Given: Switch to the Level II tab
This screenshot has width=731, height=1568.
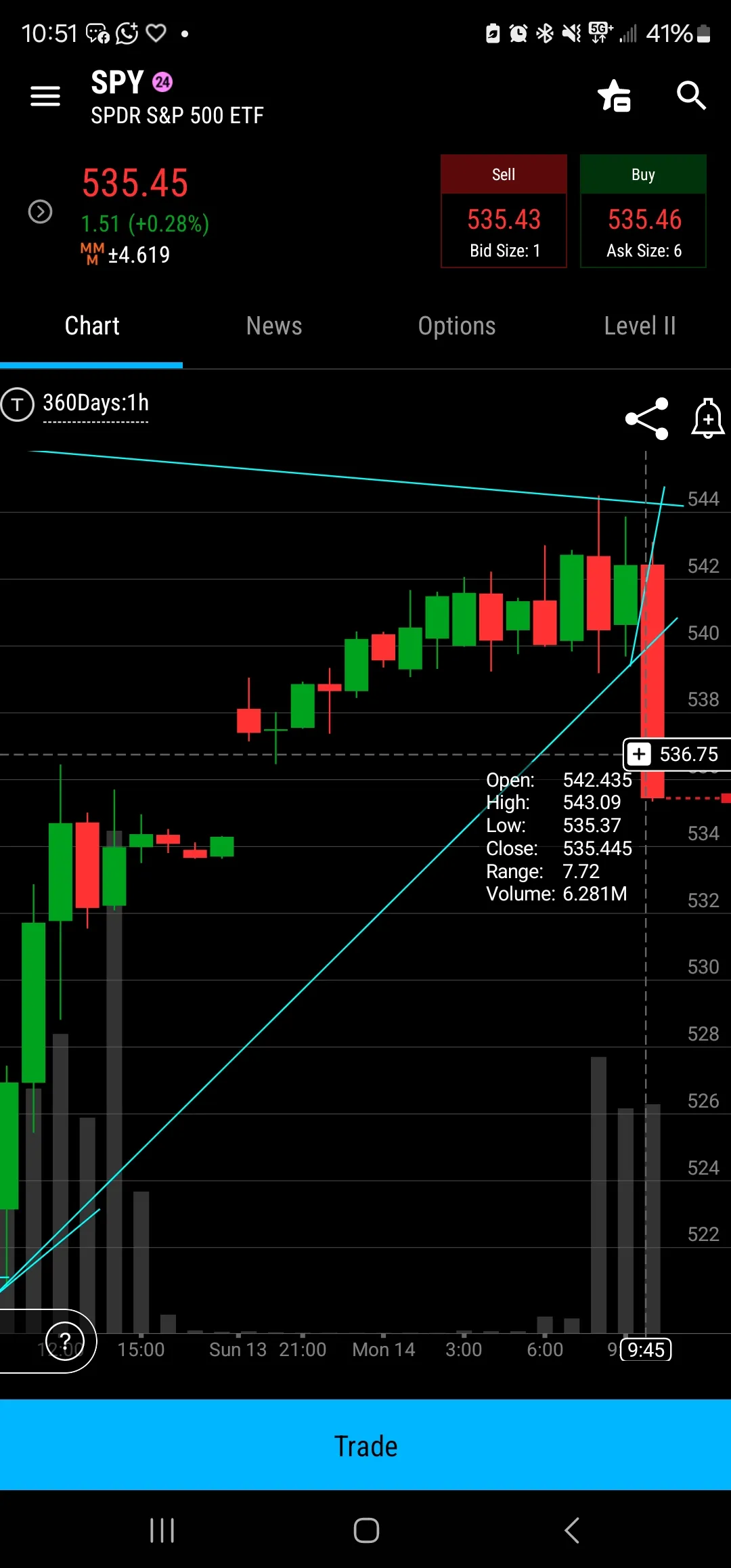Looking at the screenshot, I should 640,326.
